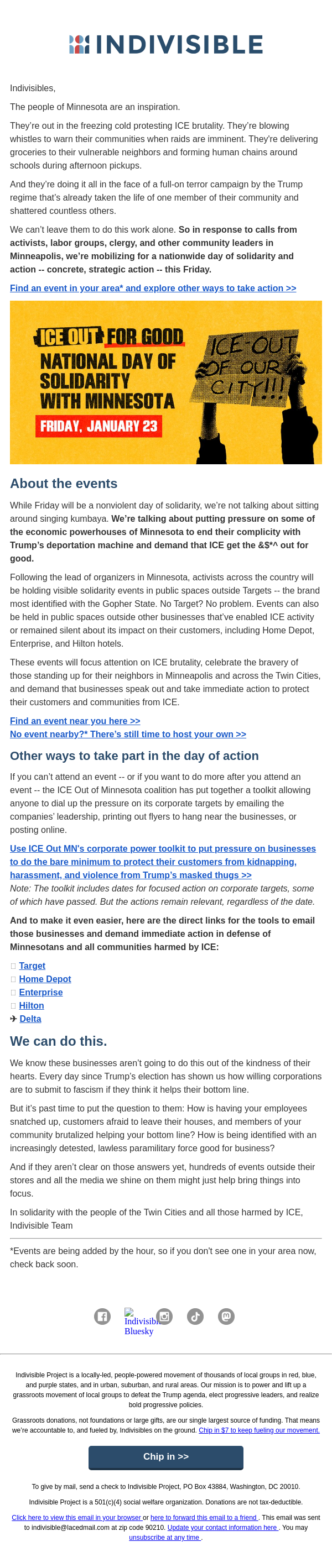
Task: Open the Hilton email tool link
Action: click(31, 1005)
